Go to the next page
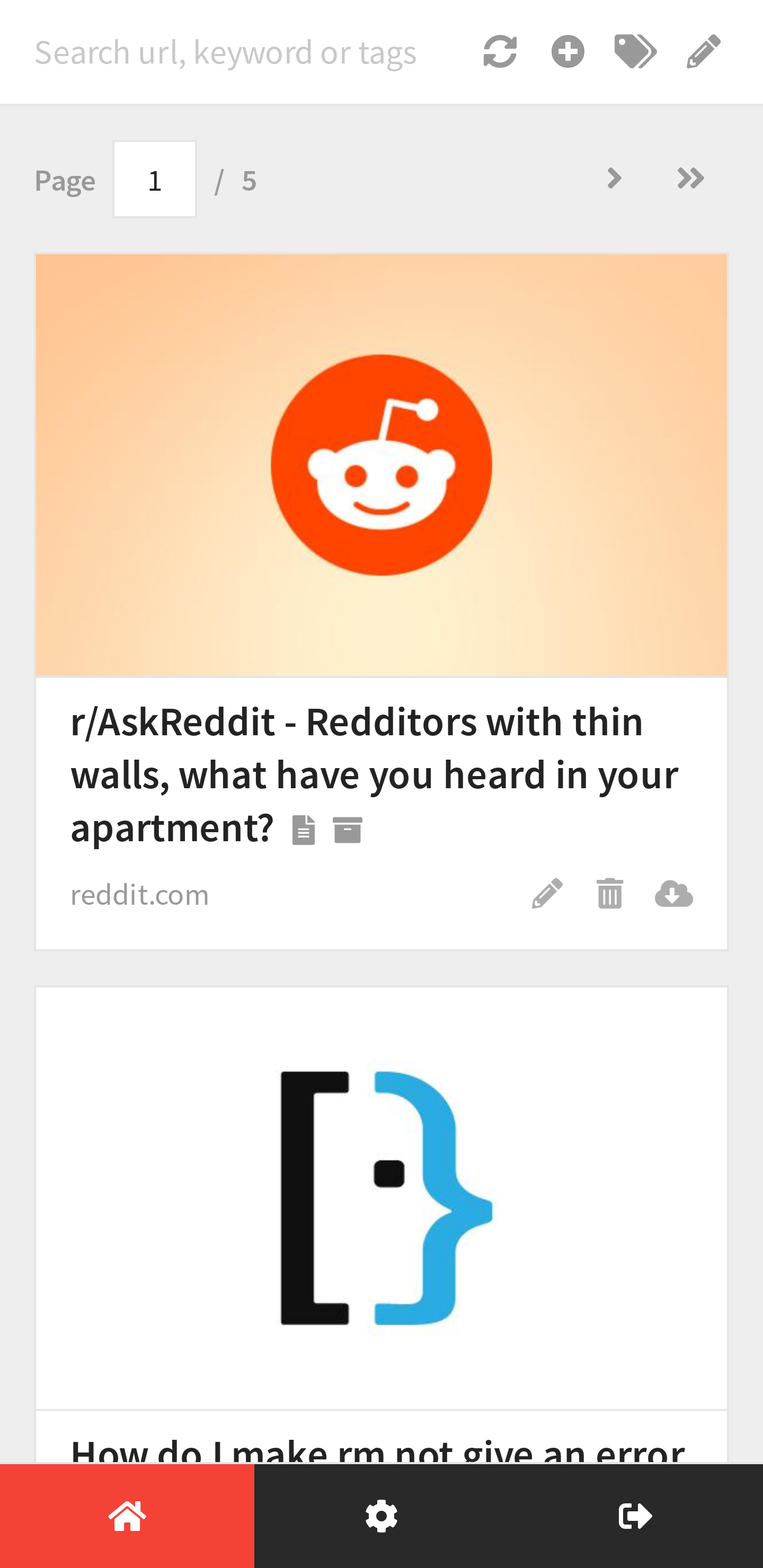763x1568 pixels. coord(614,179)
